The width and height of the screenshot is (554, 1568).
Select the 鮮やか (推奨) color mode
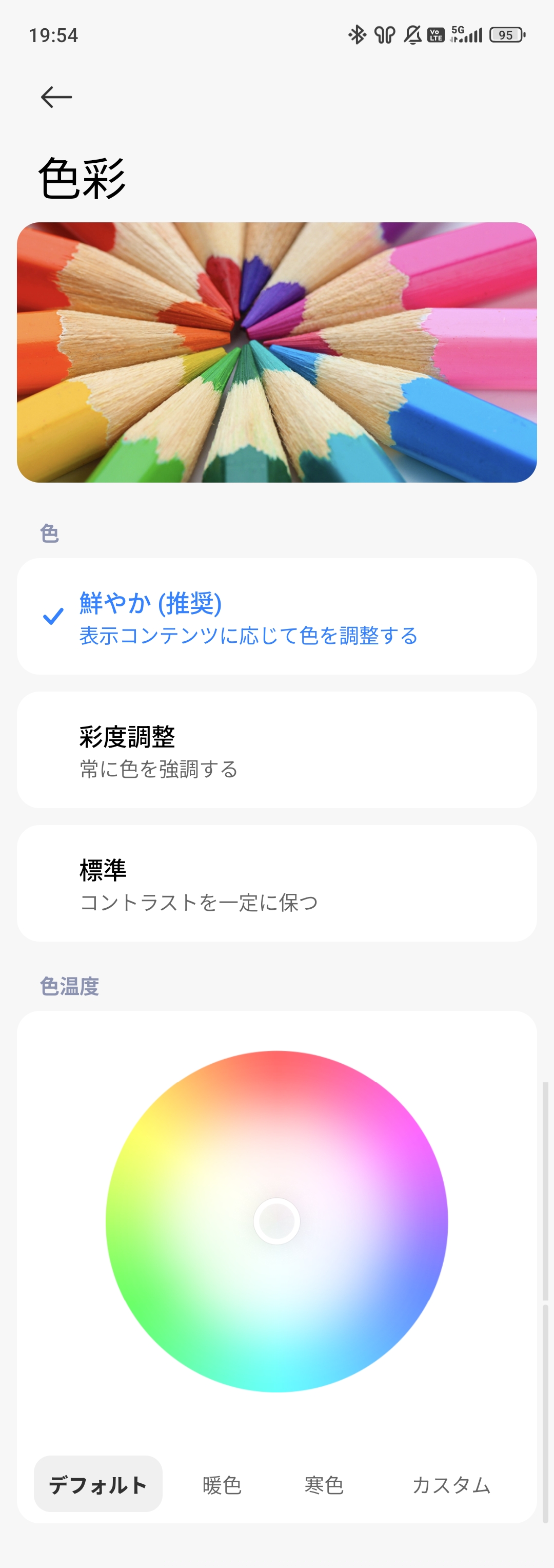click(x=276, y=616)
